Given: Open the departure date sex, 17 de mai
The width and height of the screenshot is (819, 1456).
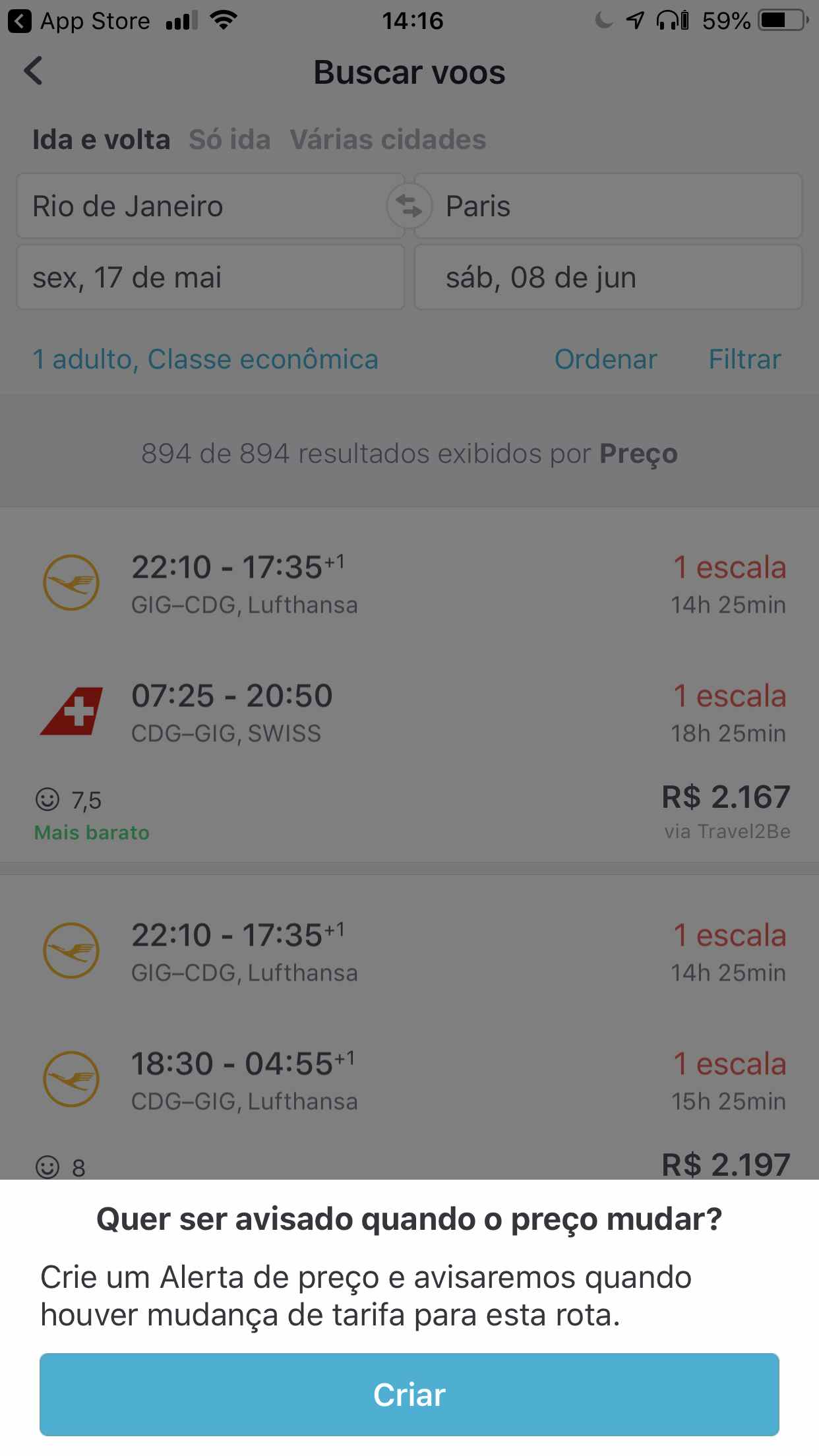Looking at the screenshot, I should pyautogui.click(x=210, y=278).
